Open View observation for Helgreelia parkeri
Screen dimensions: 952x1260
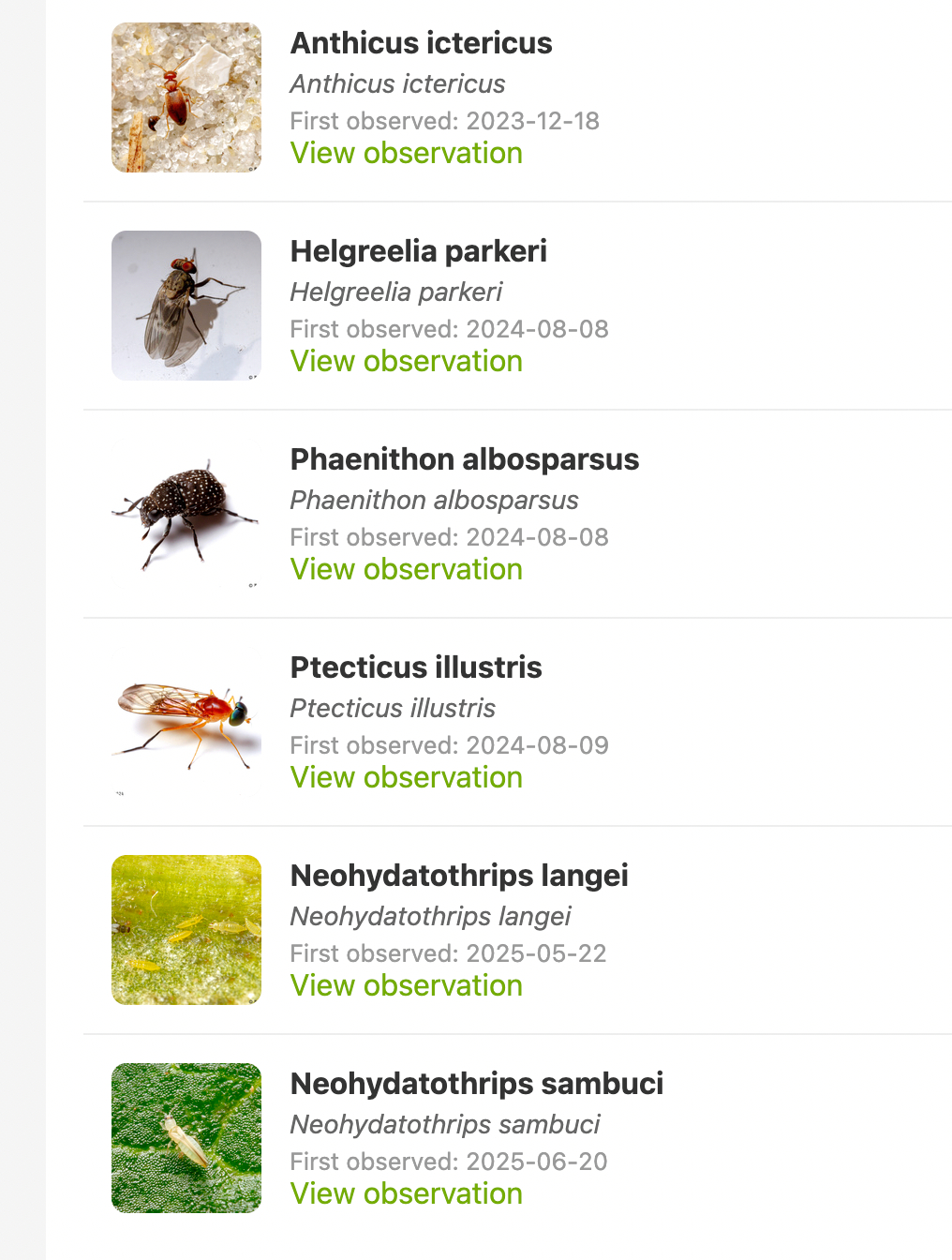point(406,361)
